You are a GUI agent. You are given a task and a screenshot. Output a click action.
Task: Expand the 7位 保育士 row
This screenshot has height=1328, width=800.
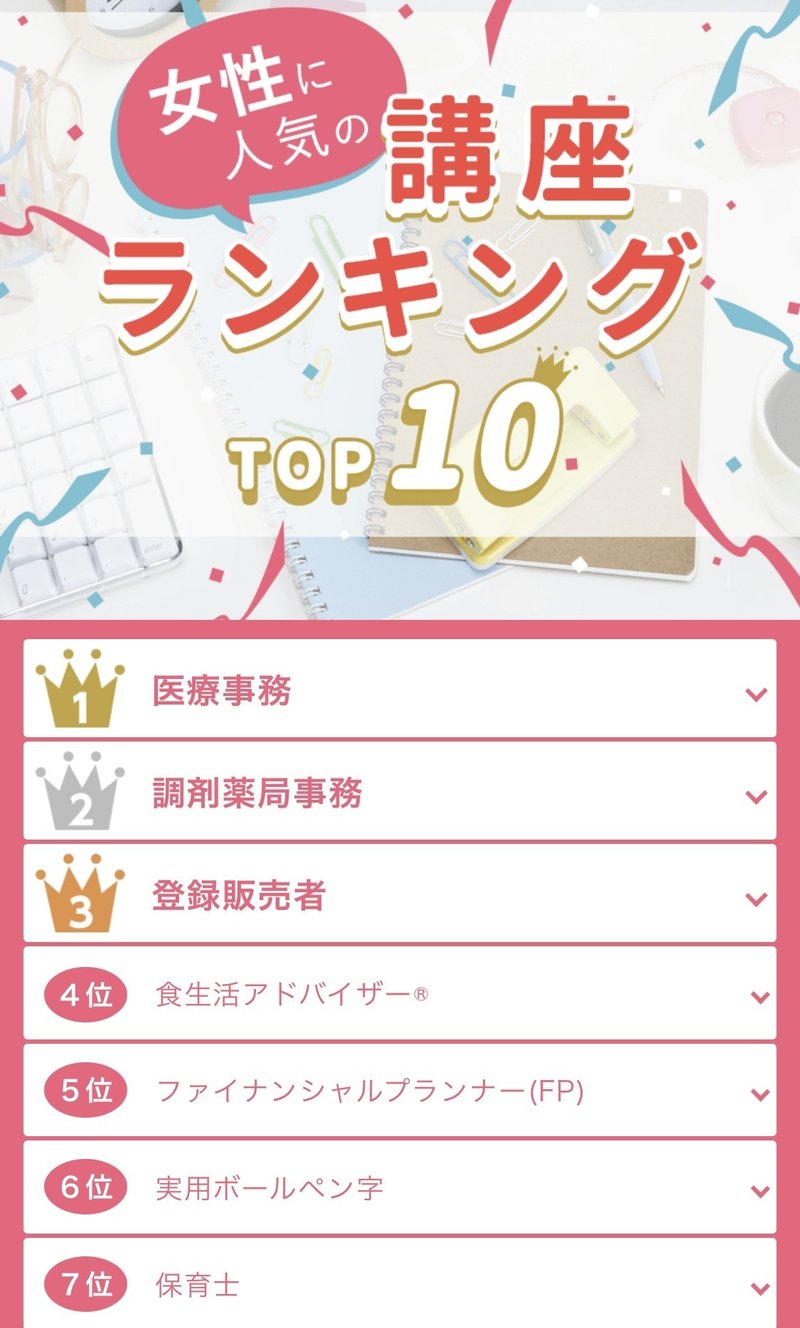pyautogui.click(x=400, y=1284)
